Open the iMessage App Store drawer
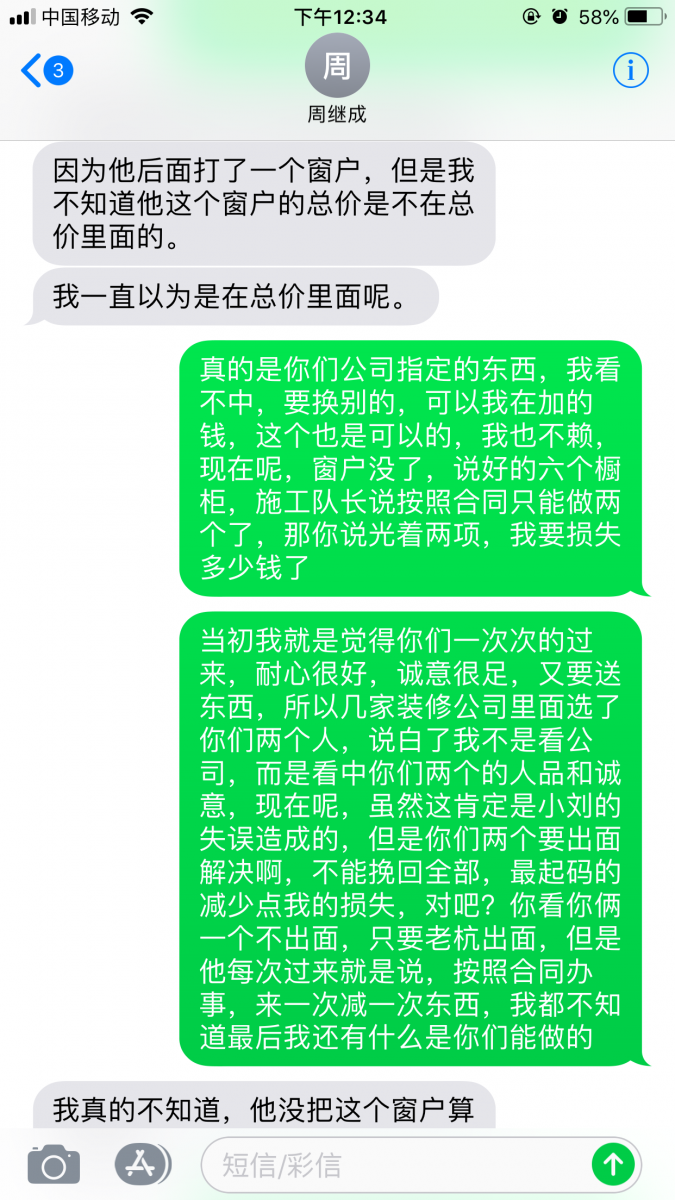Image resolution: width=675 pixels, height=1200 pixels. [x=142, y=1163]
